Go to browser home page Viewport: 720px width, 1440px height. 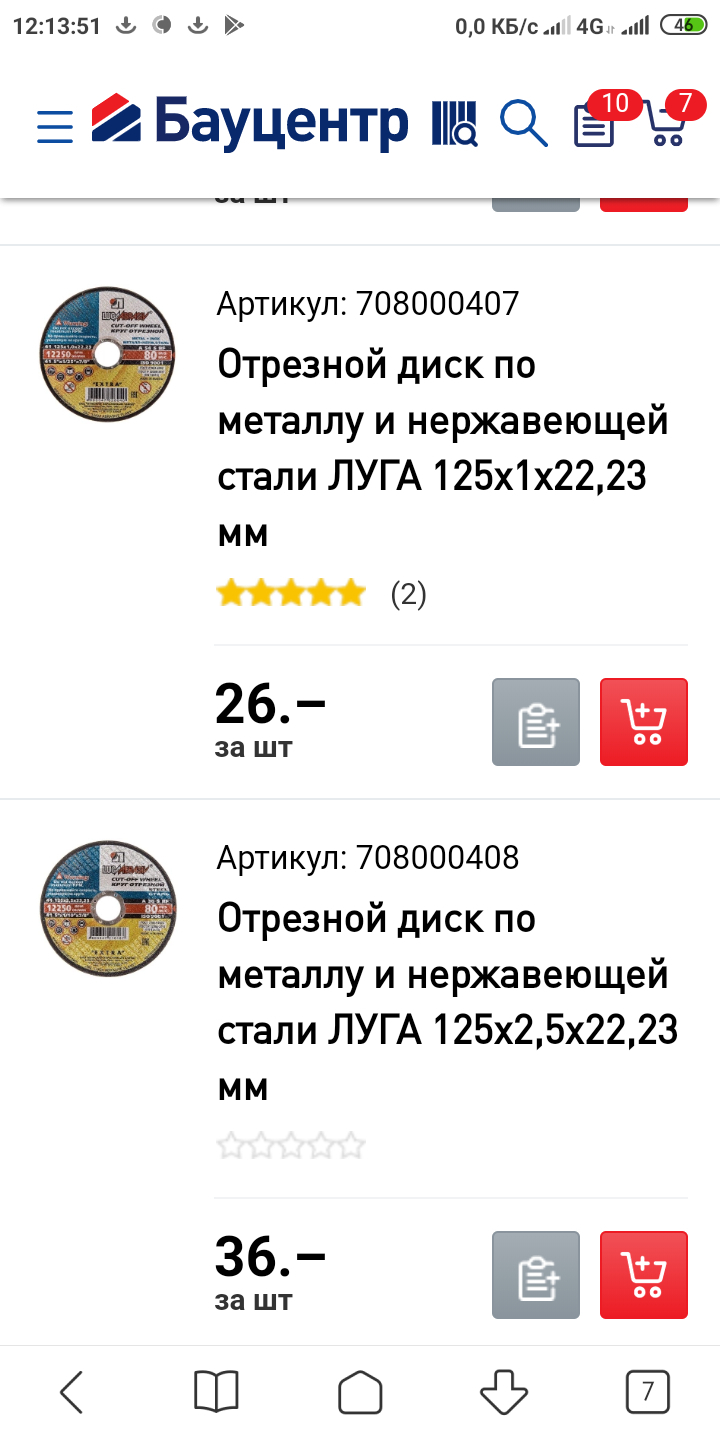pyautogui.click(x=360, y=1391)
